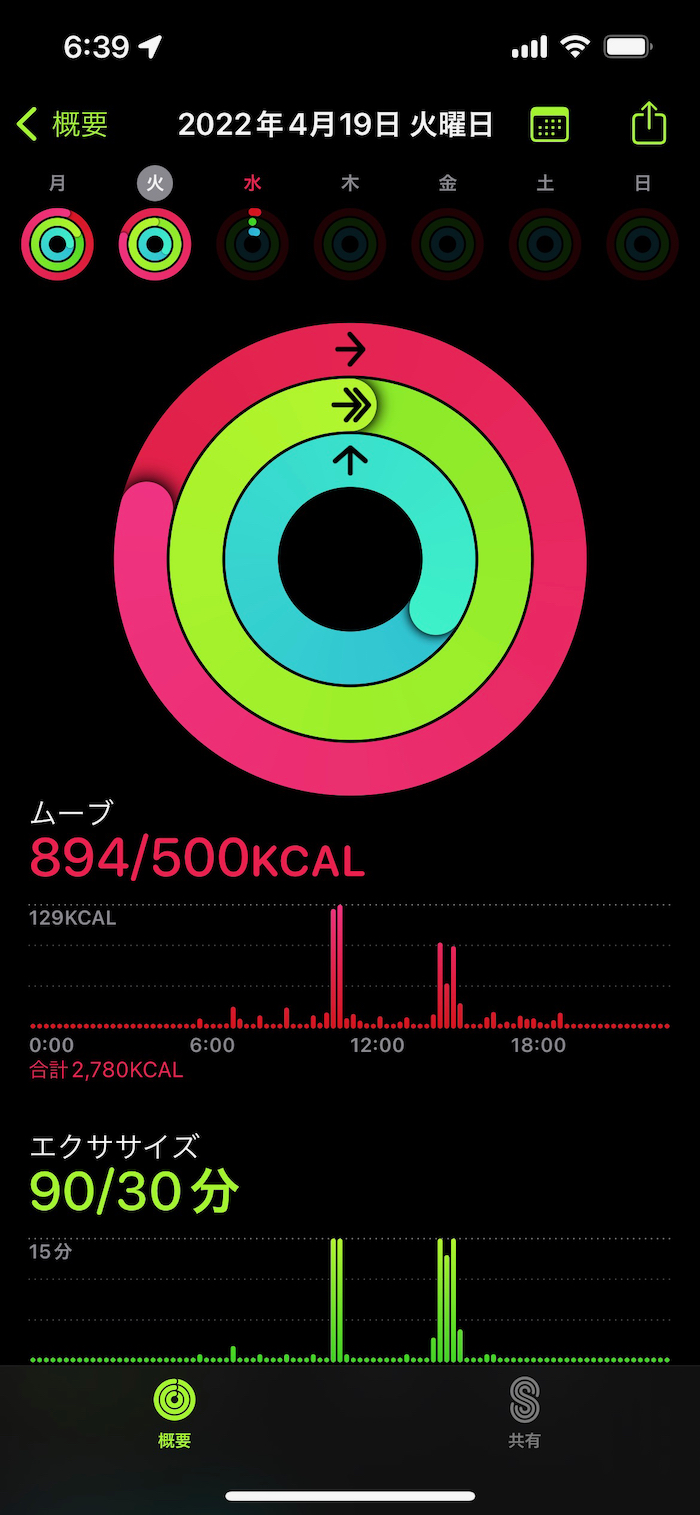
Task: Open the calendar icon
Action: (549, 125)
